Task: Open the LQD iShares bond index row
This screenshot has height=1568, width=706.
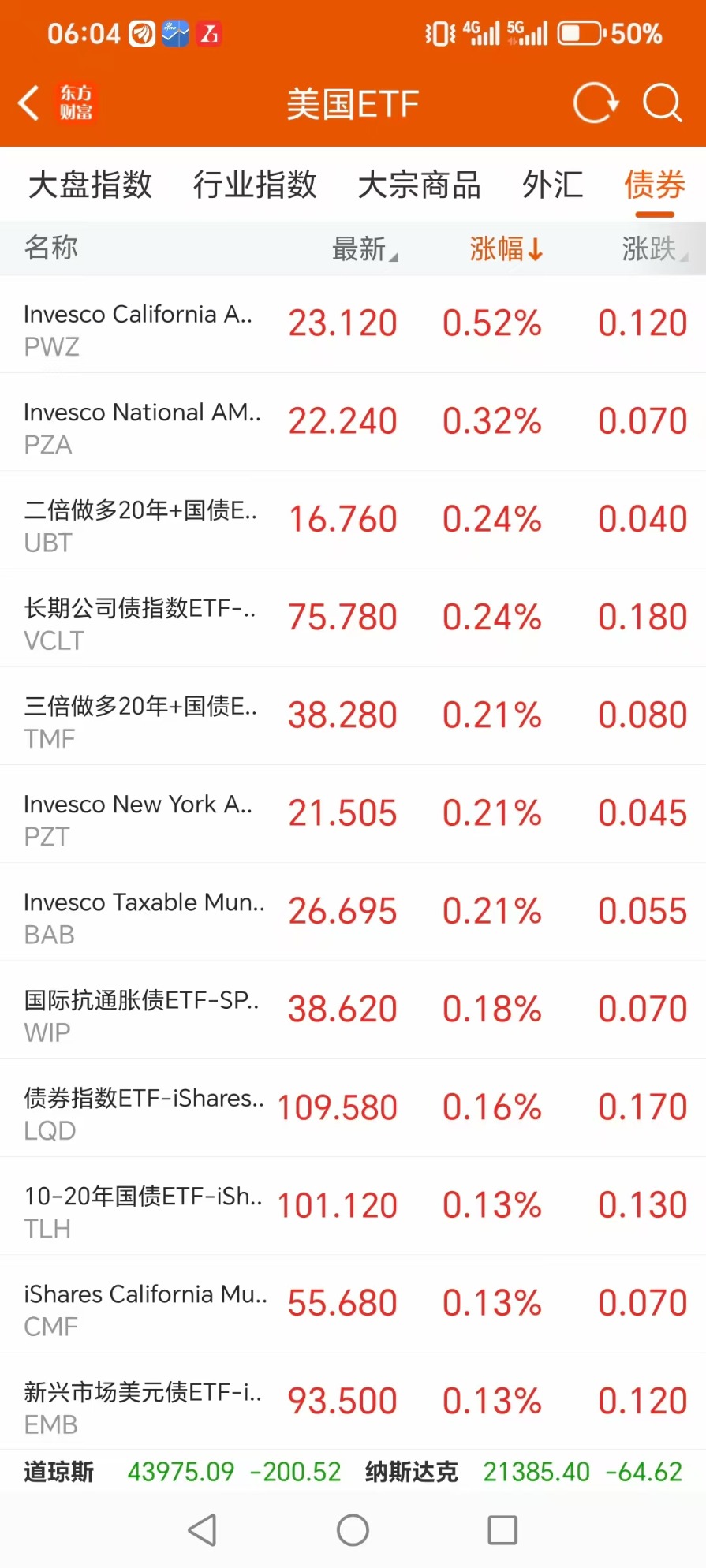Action: (x=353, y=1108)
